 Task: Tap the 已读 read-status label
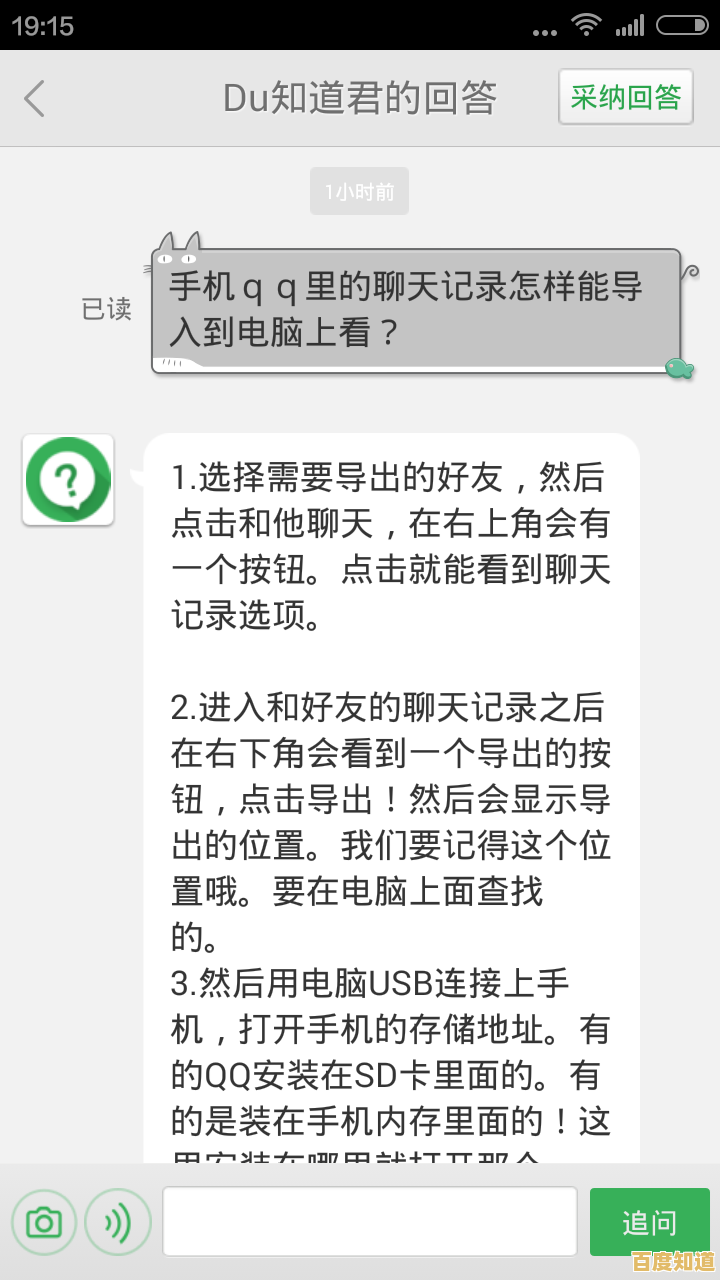[107, 309]
